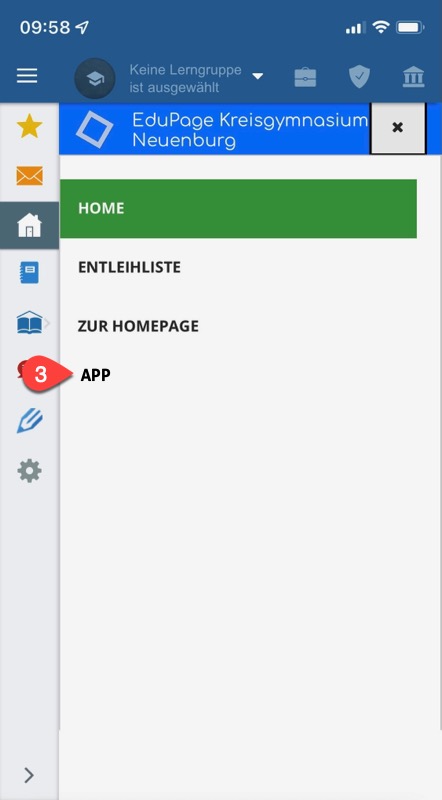Image resolution: width=442 pixels, height=800 pixels.
Task: Open the shield checkmark icon
Action: tap(359, 78)
